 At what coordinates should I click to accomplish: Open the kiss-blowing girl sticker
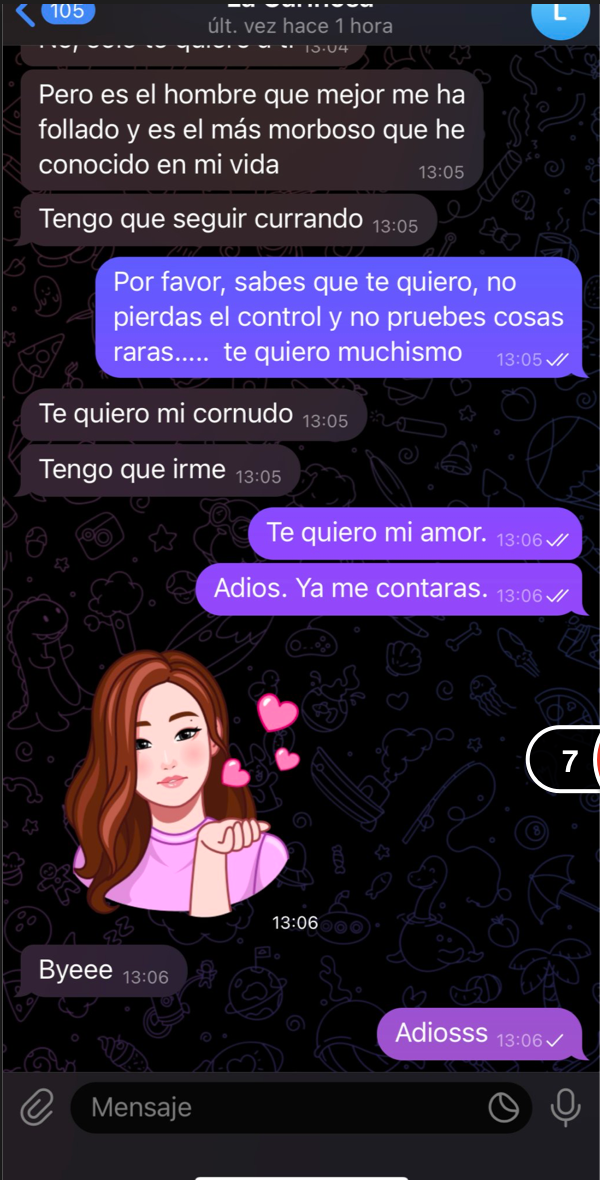coord(185,780)
